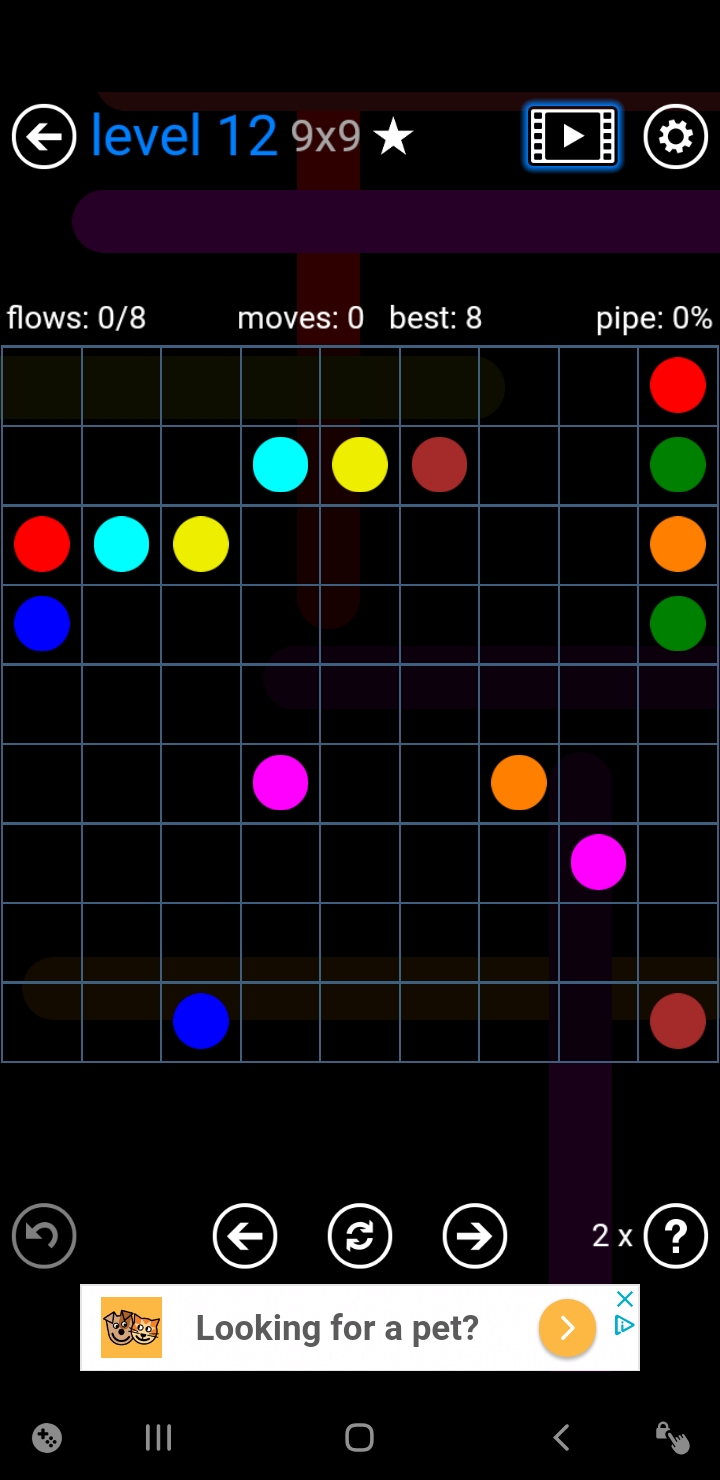Viewport: 720px width, 1480px height.
Task: Go to the previous level
Action: pyautogui.click(x=245, y=1236)
